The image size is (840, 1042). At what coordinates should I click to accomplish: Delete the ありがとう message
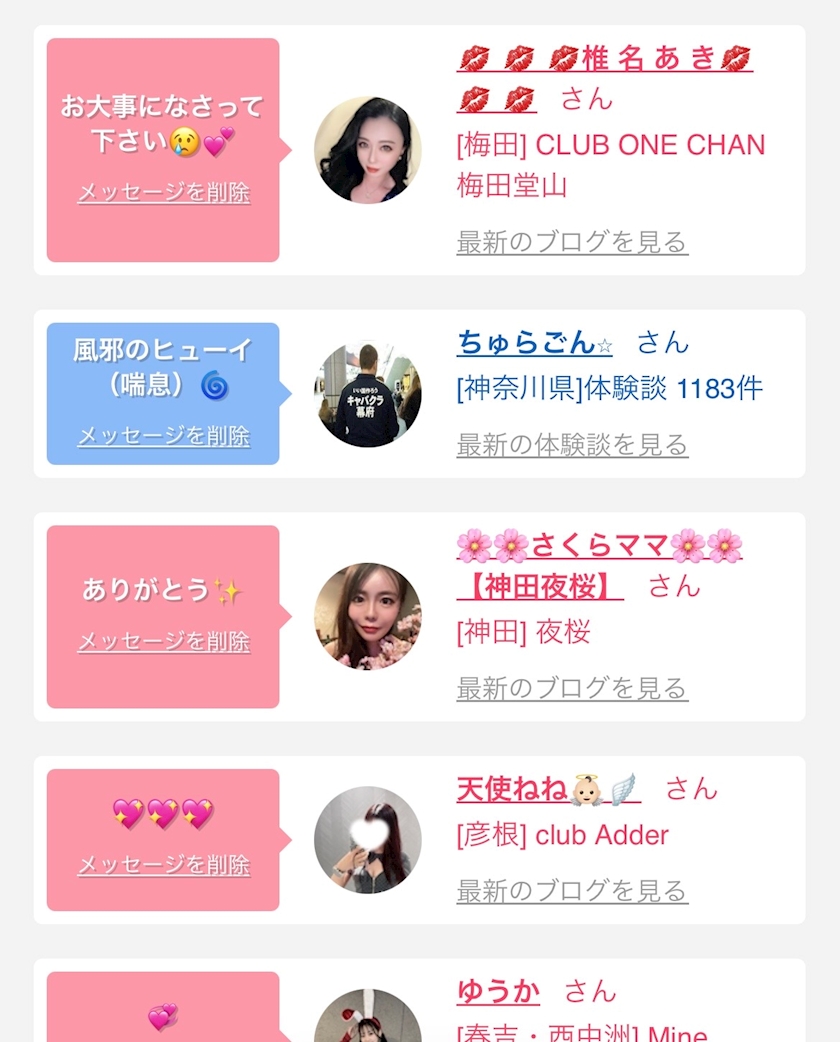pyautogui.click(x=164, y=641)
